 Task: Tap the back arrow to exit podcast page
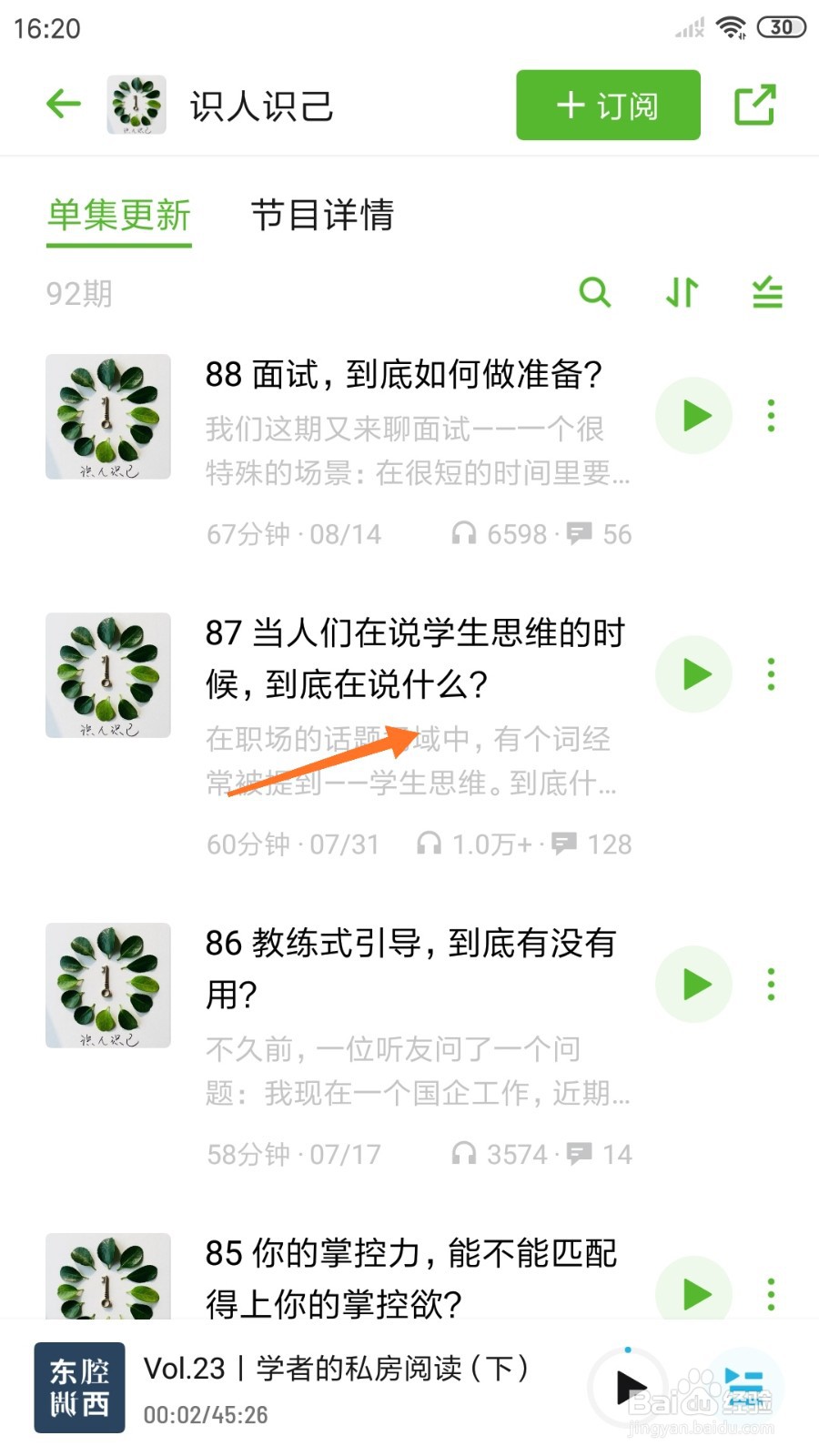coord(62,104)
